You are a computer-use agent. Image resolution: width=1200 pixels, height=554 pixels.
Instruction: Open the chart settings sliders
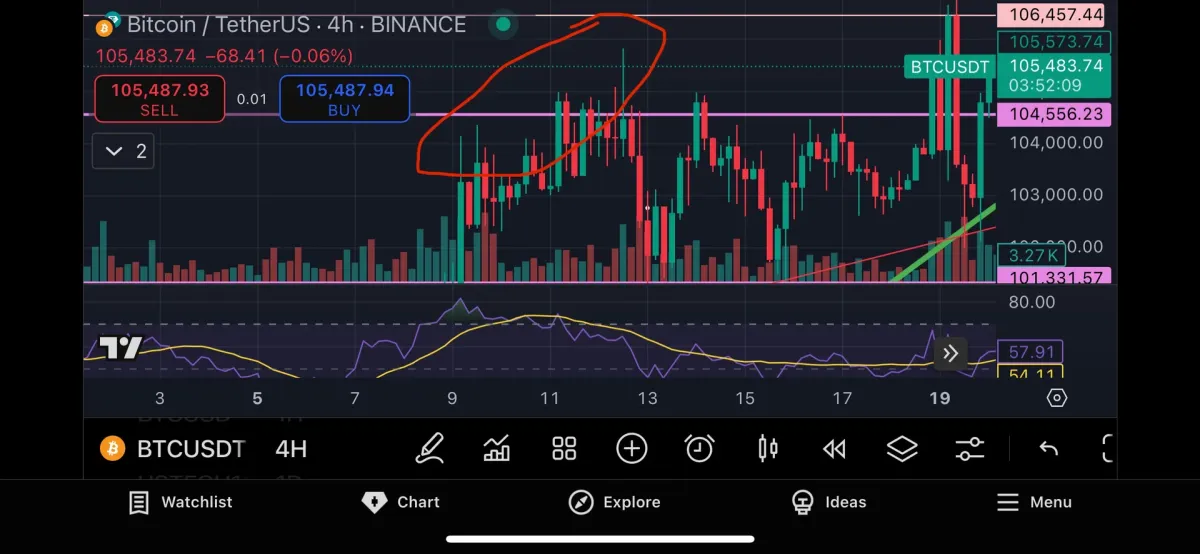point(969,449)
